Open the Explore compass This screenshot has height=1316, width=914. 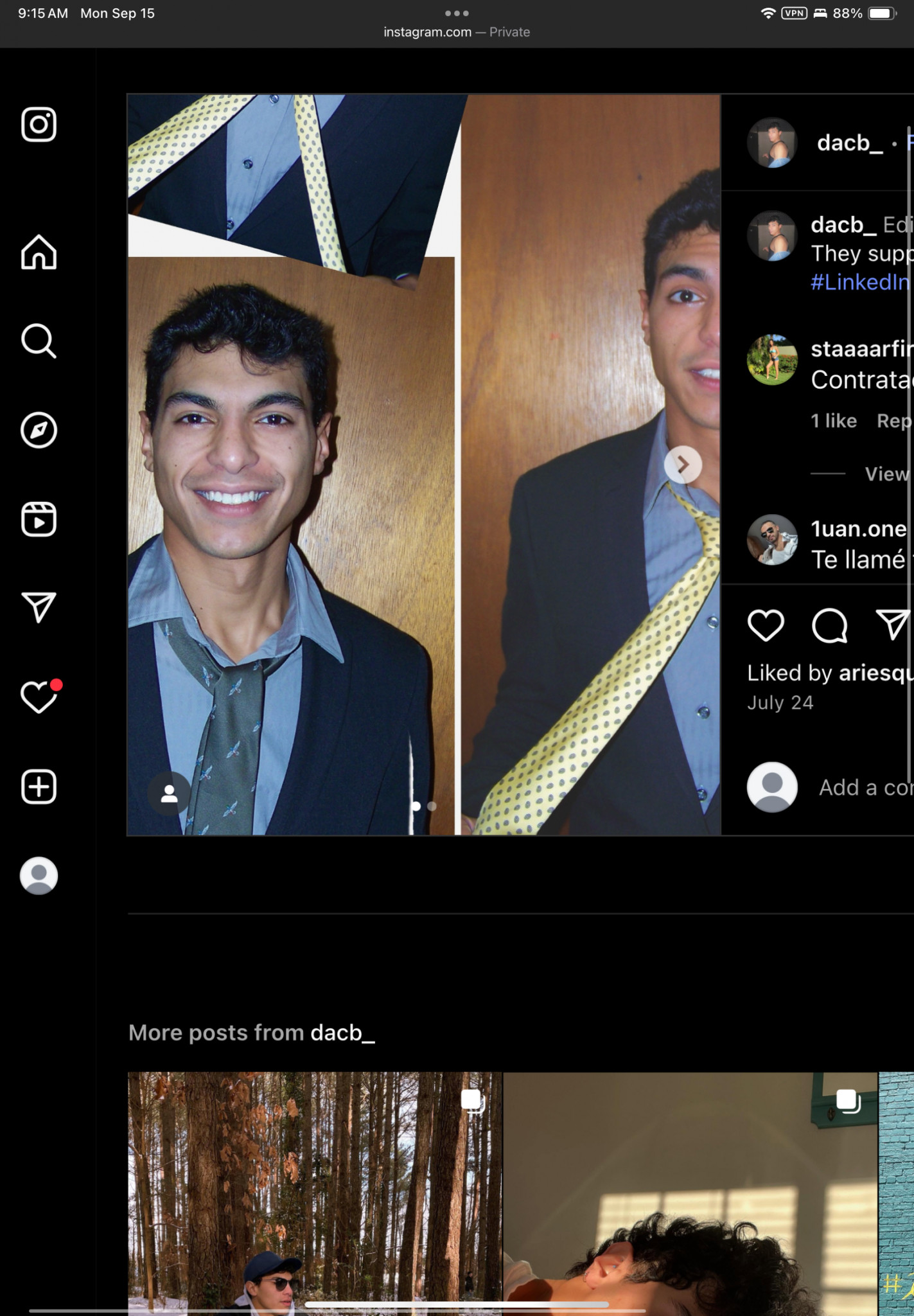point(39,430)
